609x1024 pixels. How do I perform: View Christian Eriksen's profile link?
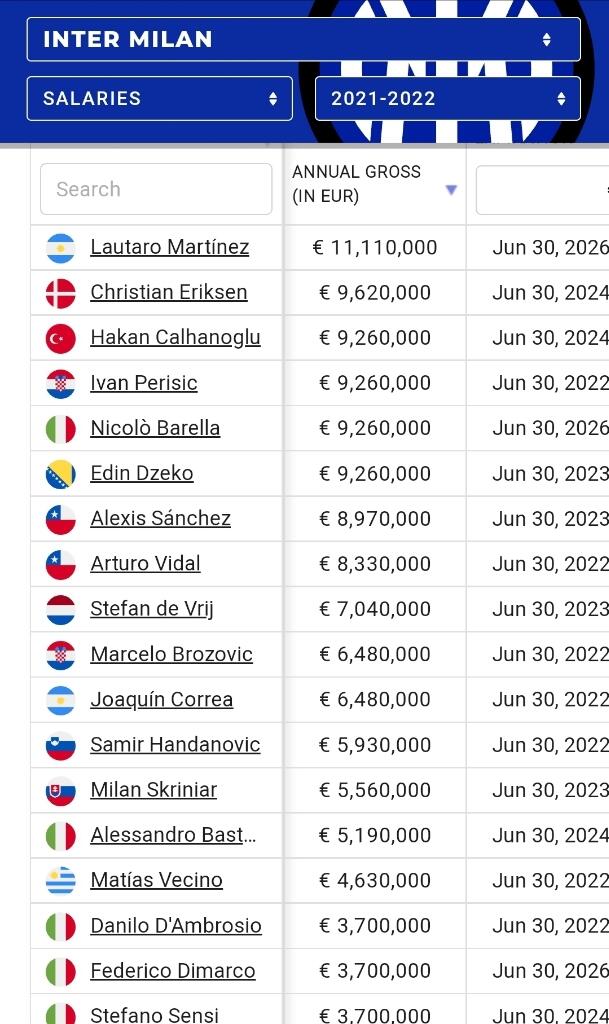168,292
